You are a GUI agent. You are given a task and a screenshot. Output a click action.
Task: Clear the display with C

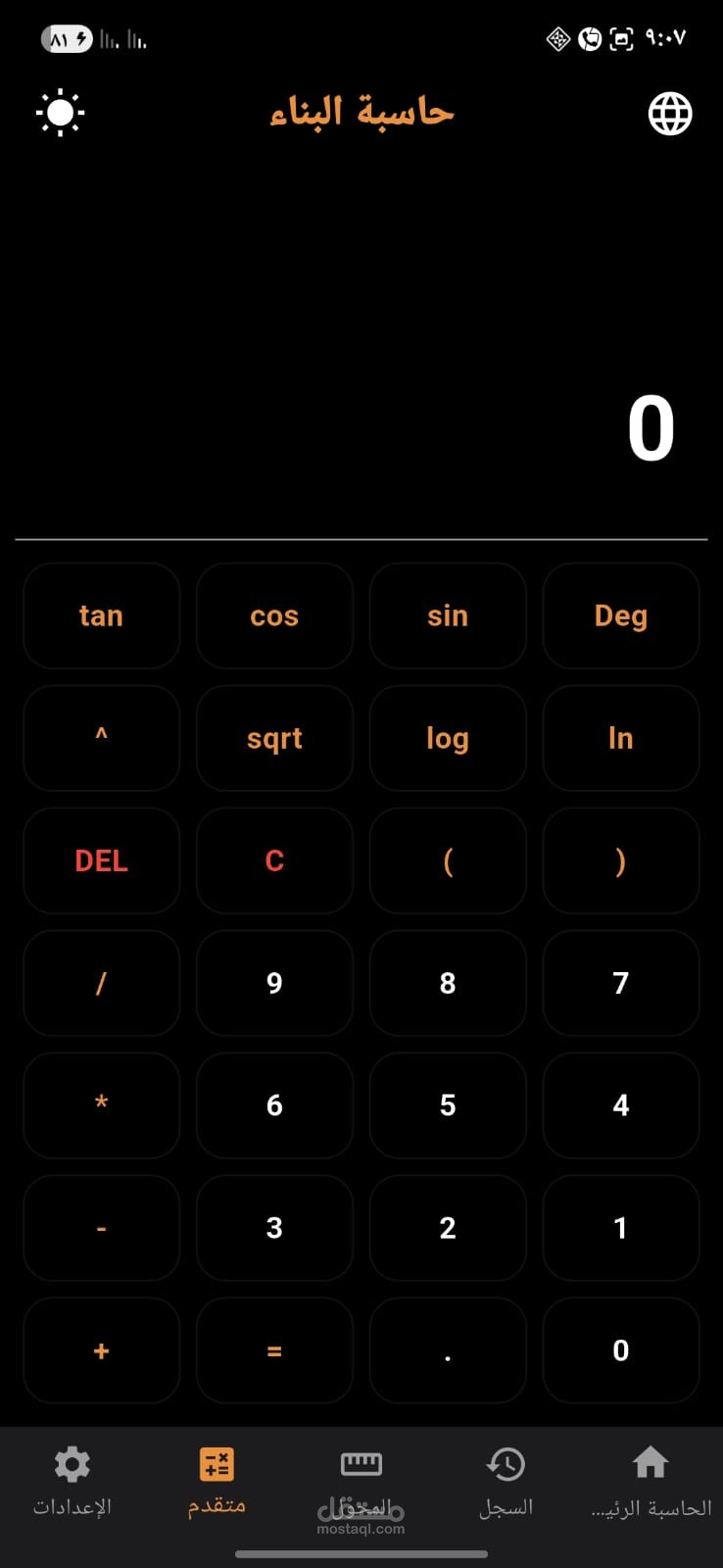(274, 860)
